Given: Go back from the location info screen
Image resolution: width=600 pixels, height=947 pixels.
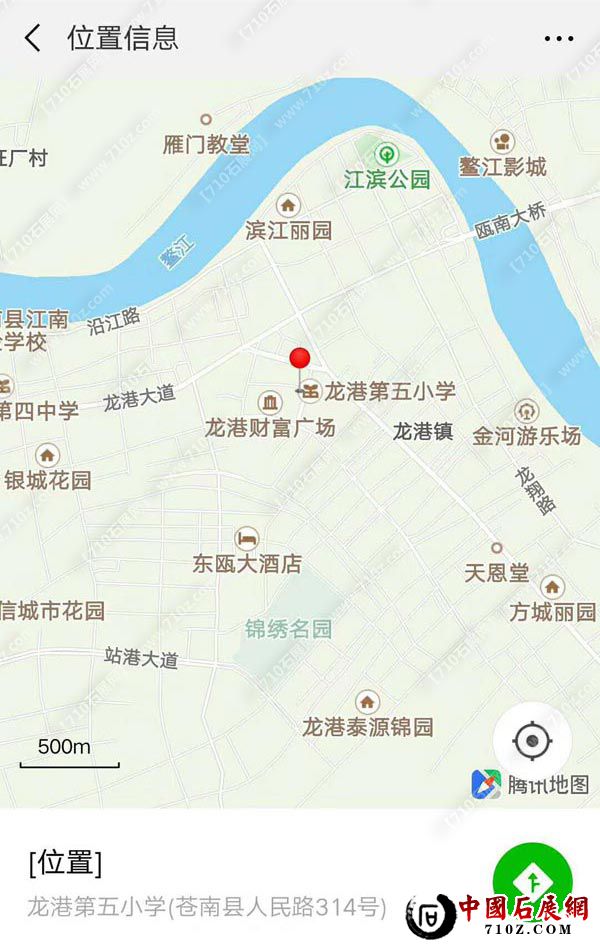Looking at the screenshot, I should pos(33,39).
